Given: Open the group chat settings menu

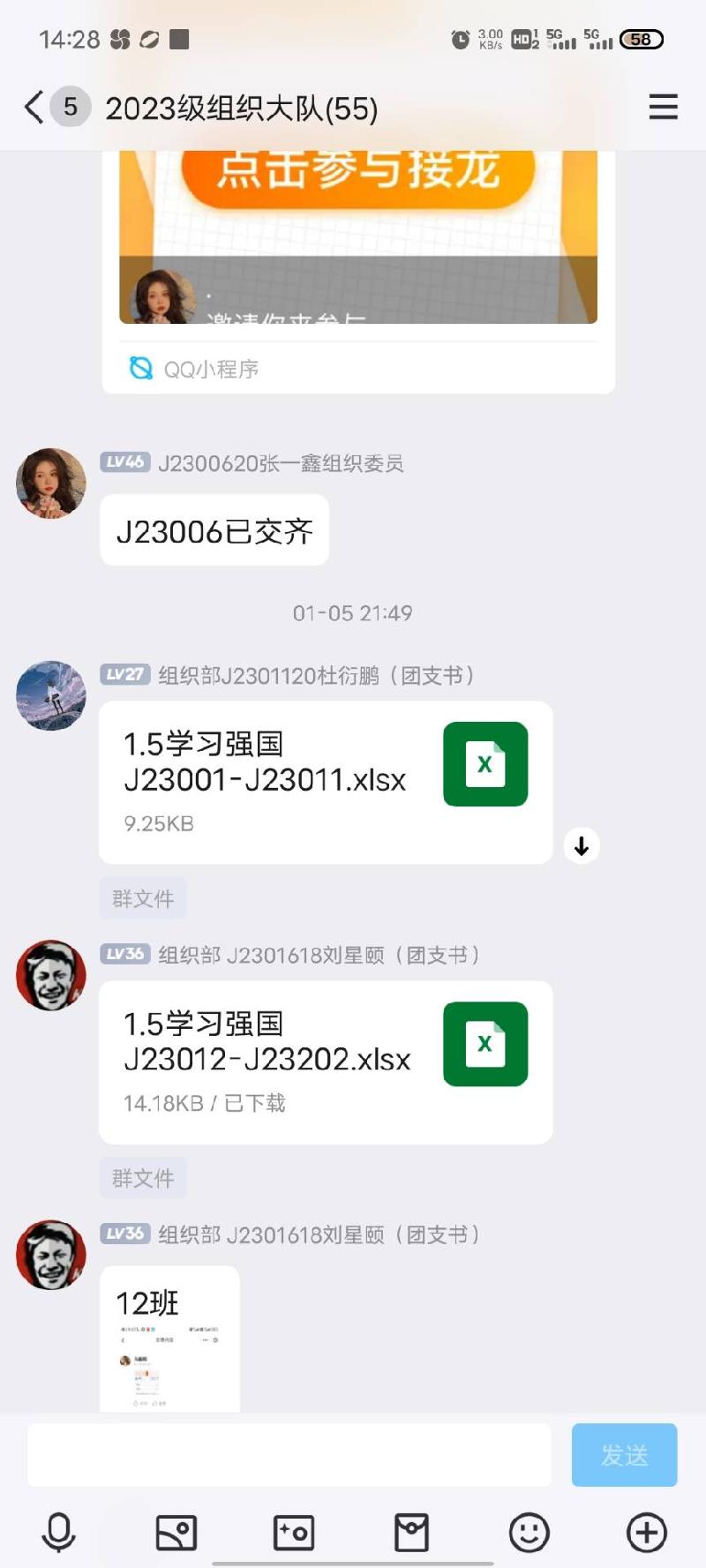Looking at the screenshot, I should pyautogui.click(x=663, y=108).
